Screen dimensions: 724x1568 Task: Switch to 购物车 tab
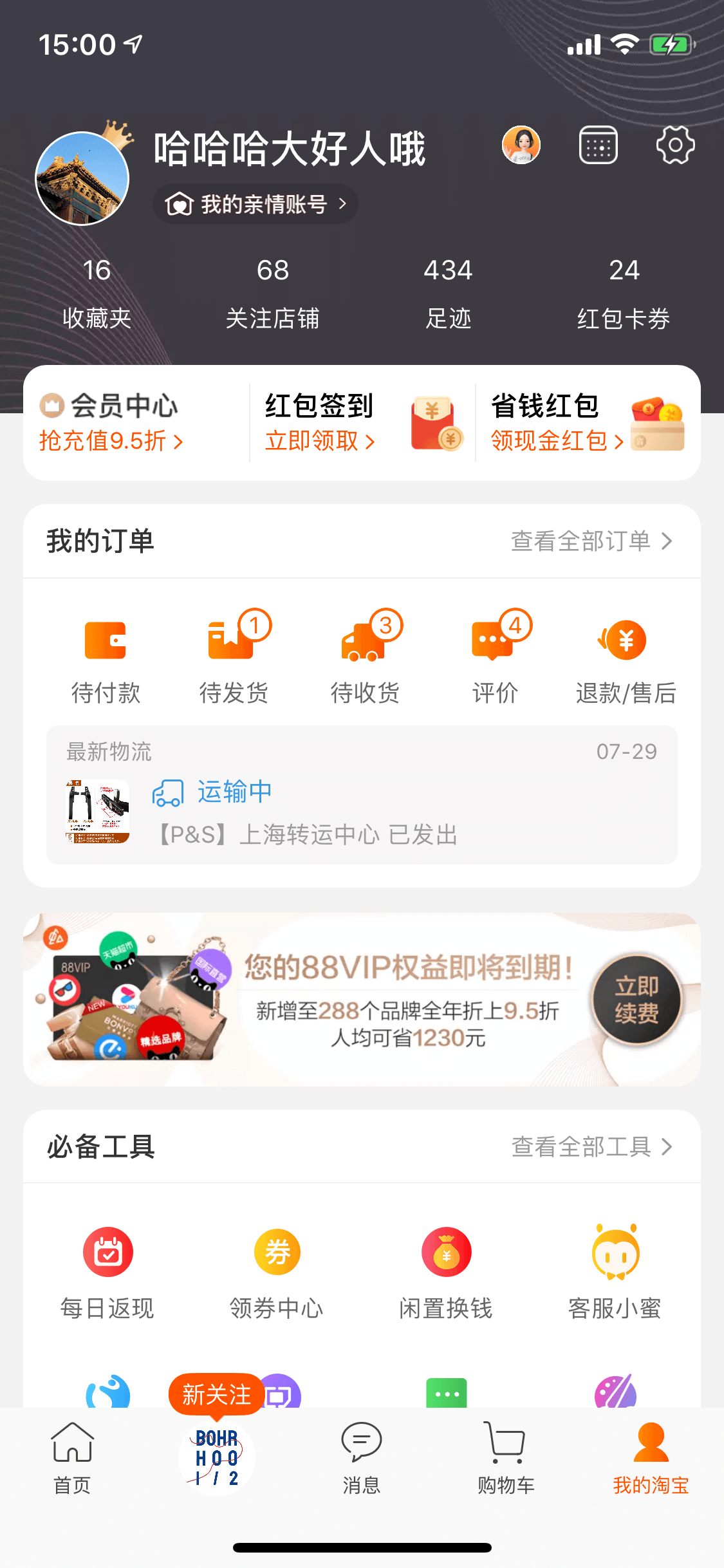(506, 1458)
